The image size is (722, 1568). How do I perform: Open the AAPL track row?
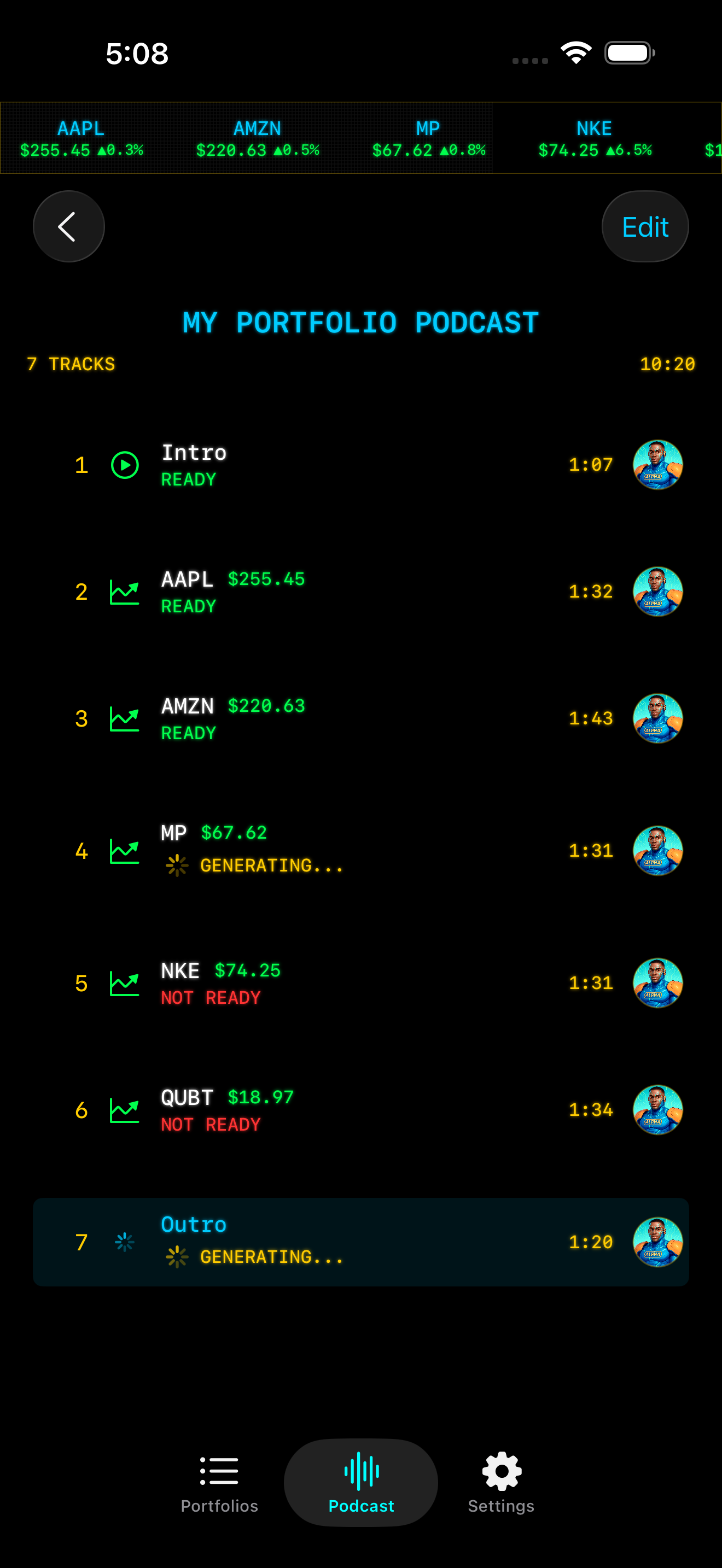click(x=361, y=592)
